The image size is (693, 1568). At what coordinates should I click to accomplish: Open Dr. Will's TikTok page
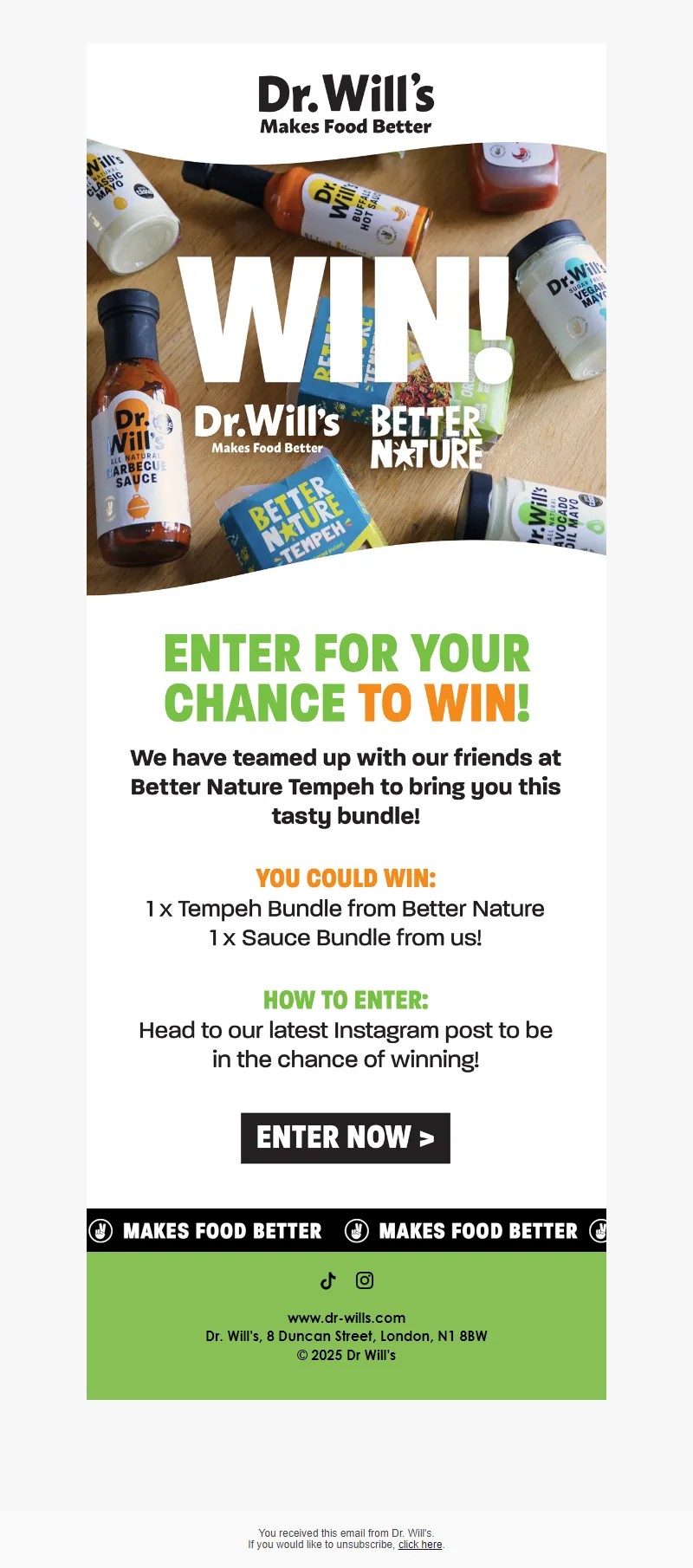(328, 1280)
